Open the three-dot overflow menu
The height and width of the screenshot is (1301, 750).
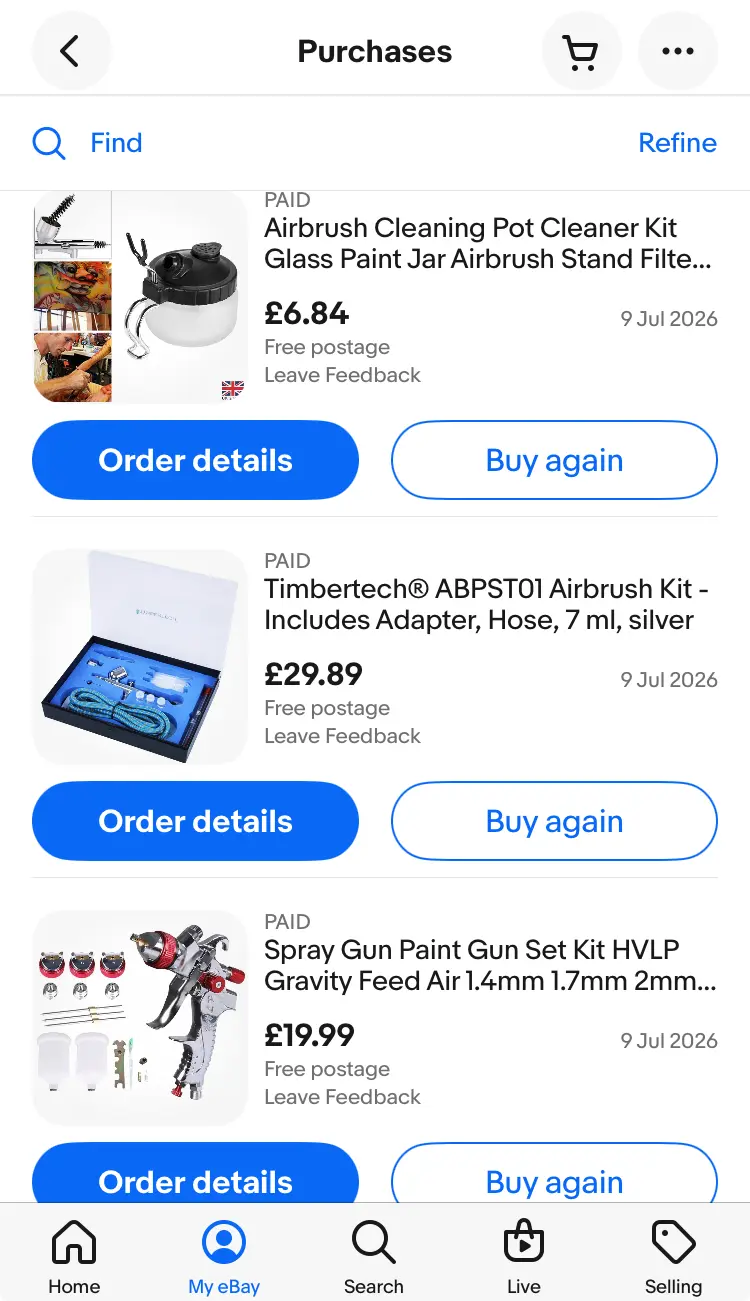[x=678, y=51]
